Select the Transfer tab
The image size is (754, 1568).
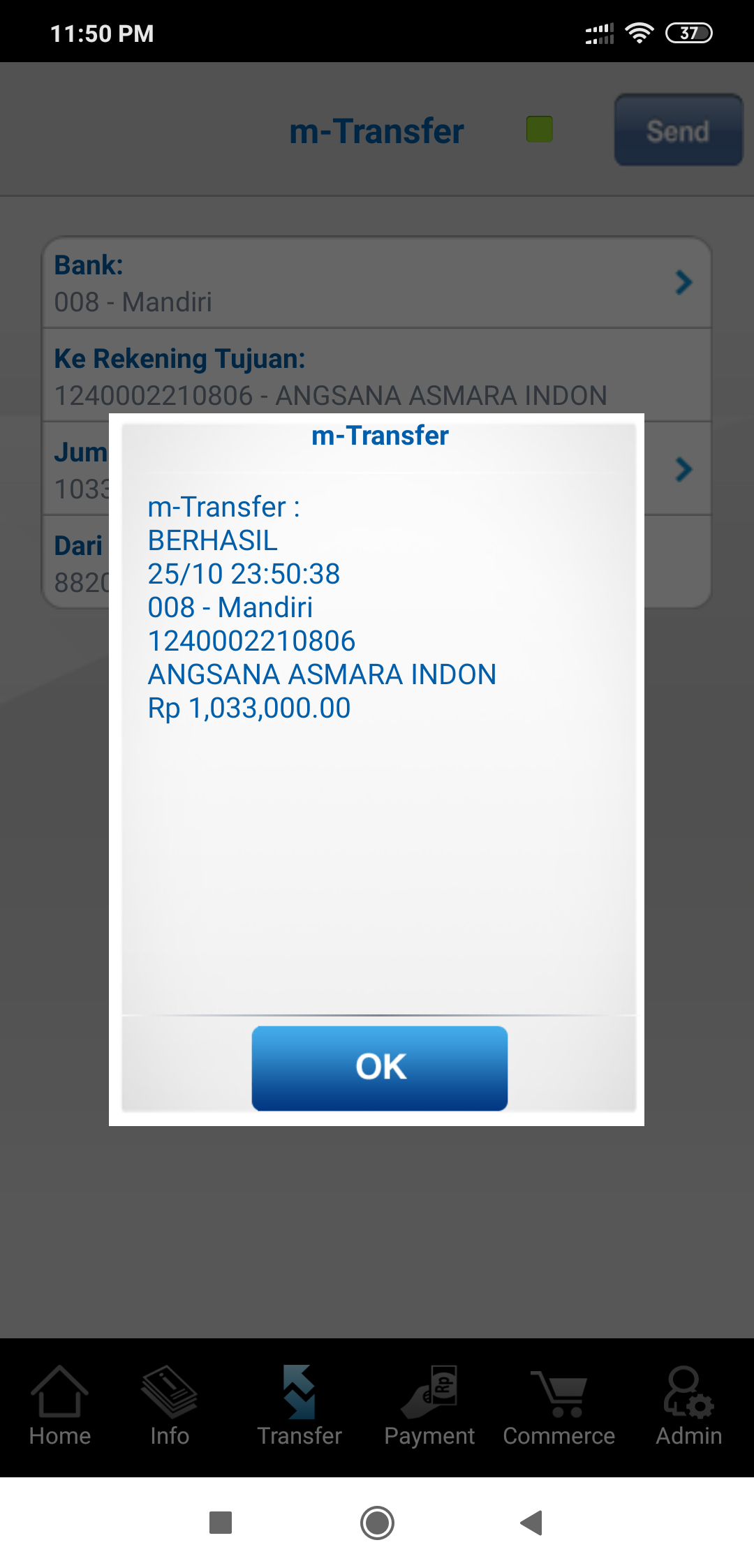pyautogui.click(x=300, y=1406)
